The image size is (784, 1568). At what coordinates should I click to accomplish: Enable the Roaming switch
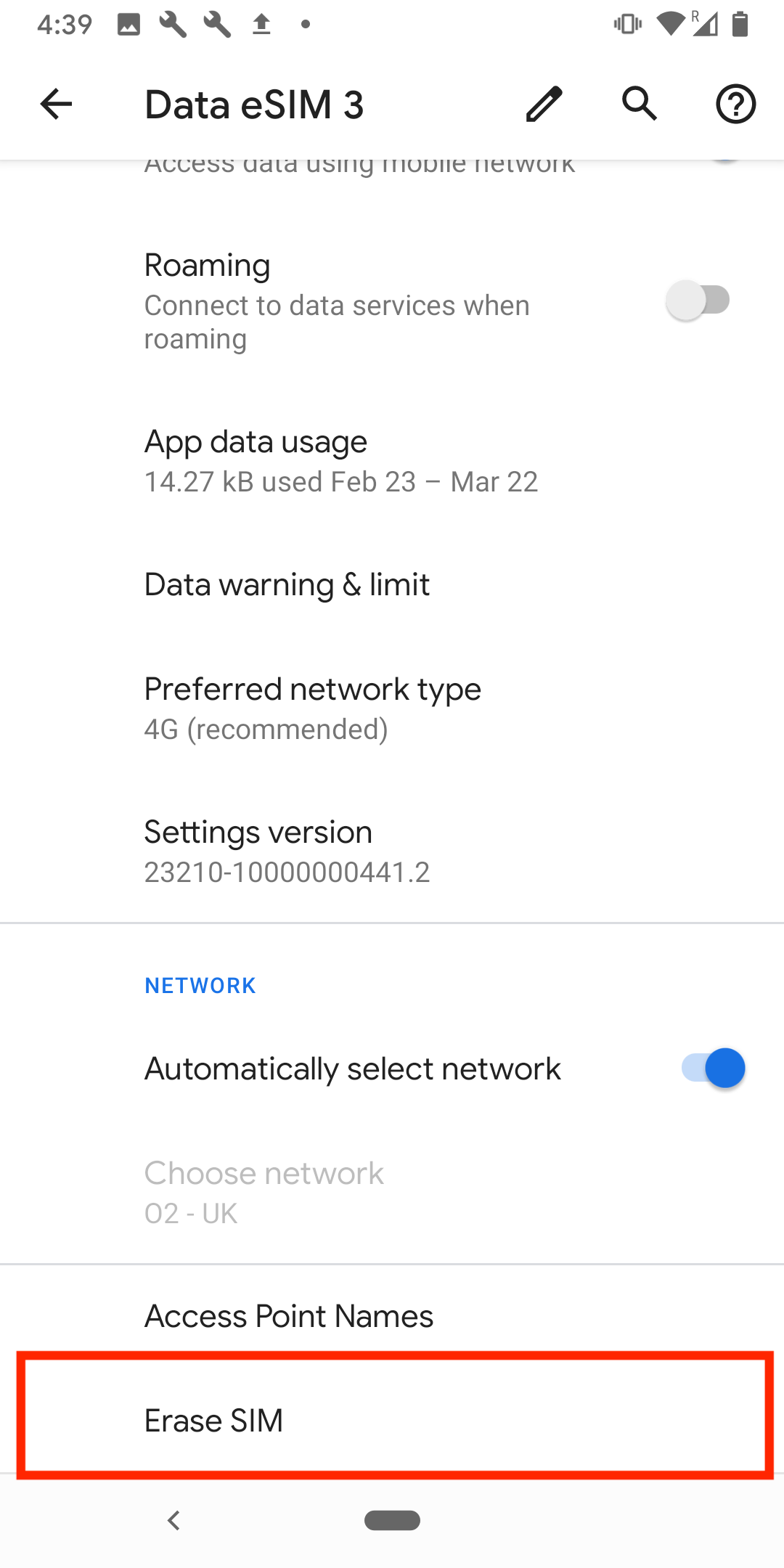[699, 300]
